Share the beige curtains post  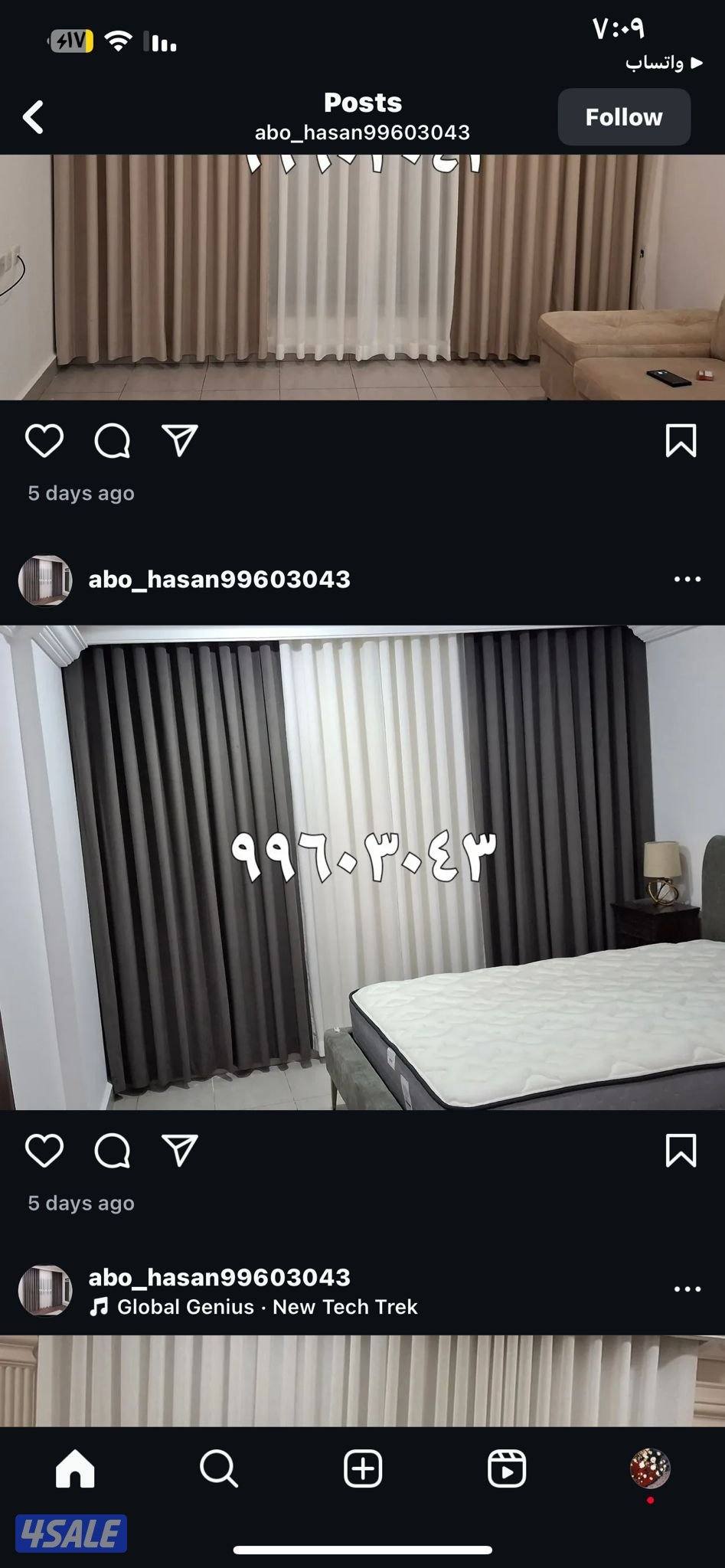tap(180, 441)
